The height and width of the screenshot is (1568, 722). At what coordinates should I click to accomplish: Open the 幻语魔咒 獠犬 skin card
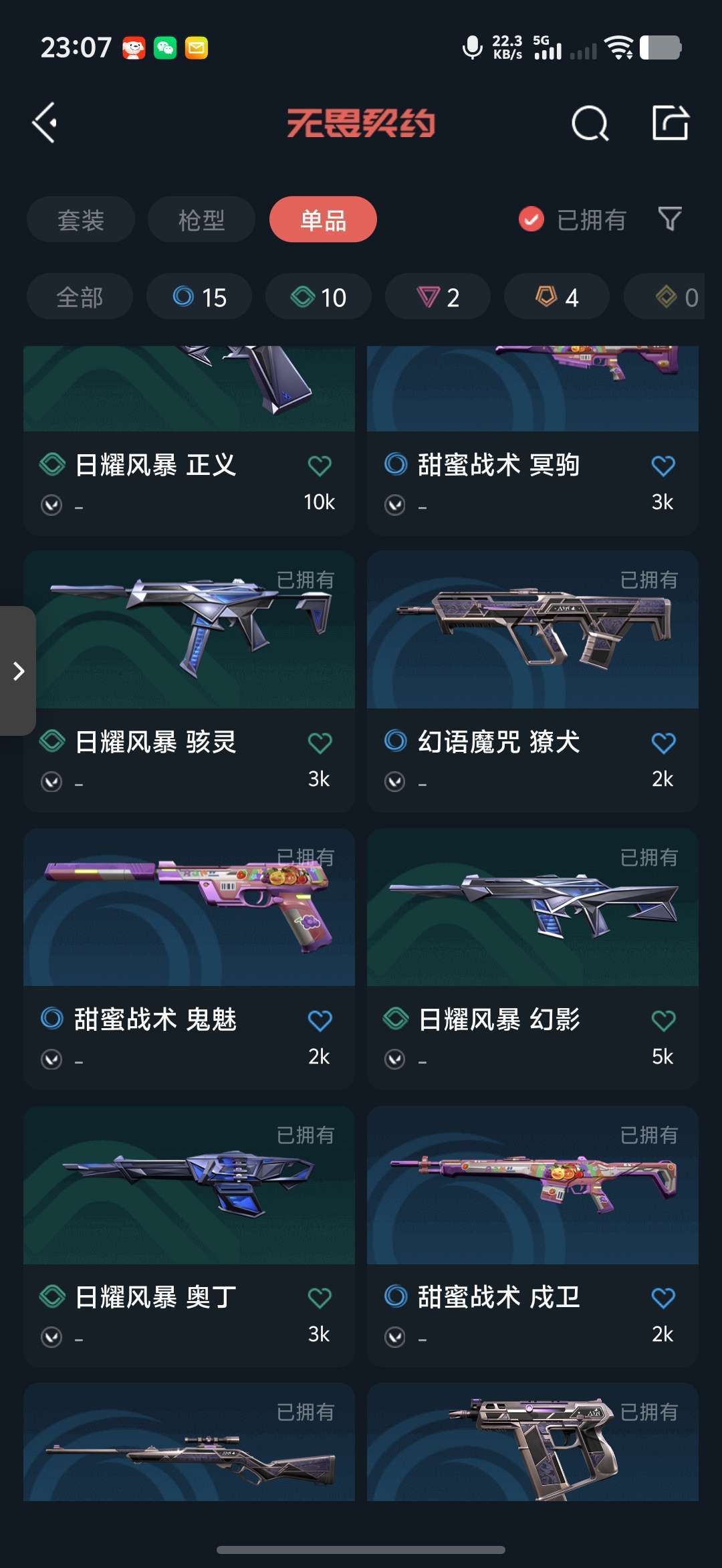pos(533,681)
